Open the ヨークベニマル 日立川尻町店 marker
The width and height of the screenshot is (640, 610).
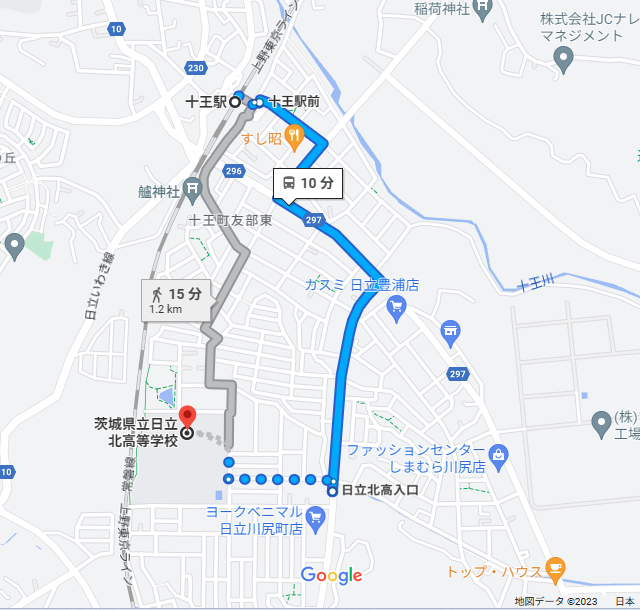(317, 517)
